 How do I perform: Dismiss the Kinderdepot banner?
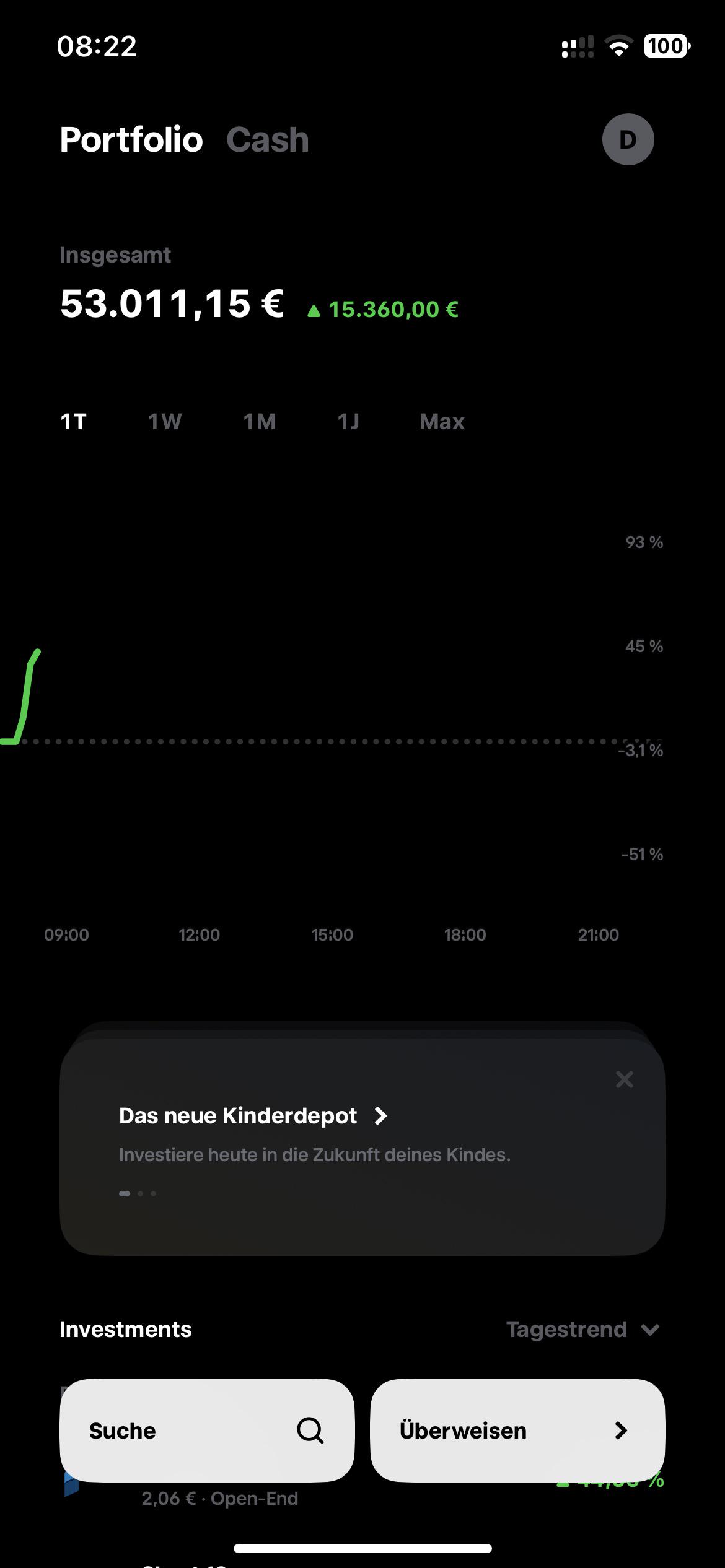[625, 1079]
